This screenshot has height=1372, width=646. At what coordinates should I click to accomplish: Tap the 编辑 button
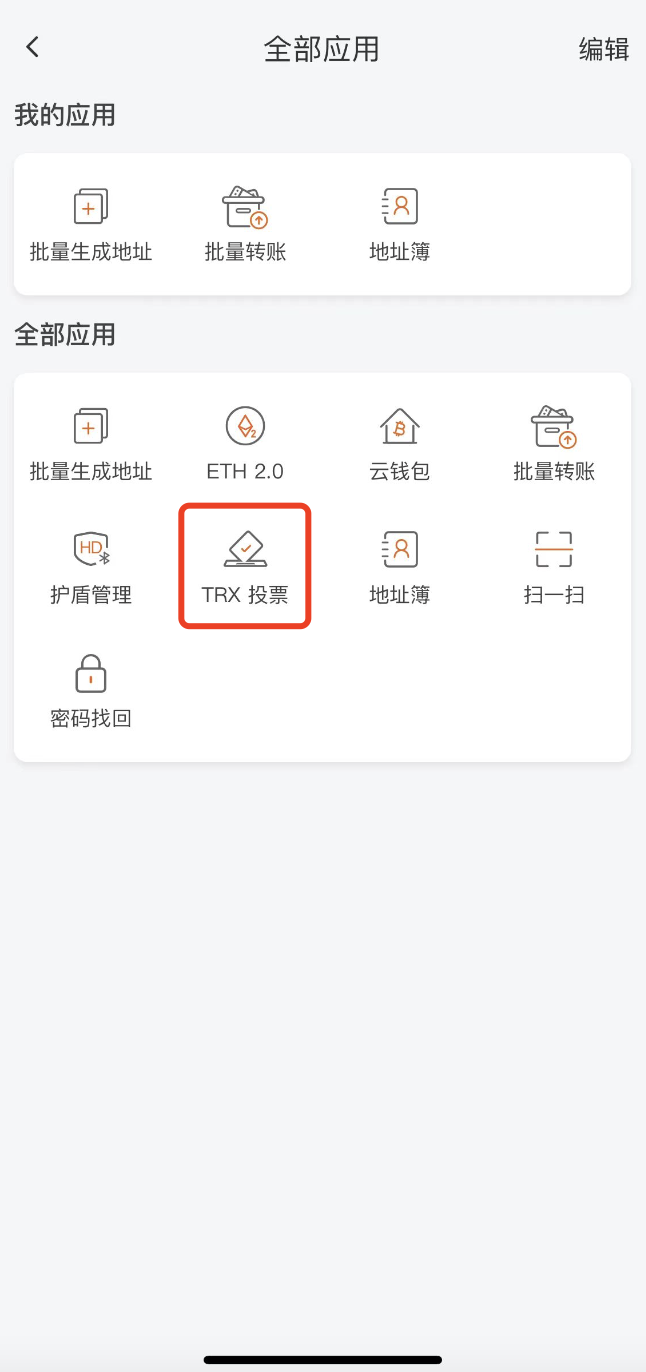[604, 49]
